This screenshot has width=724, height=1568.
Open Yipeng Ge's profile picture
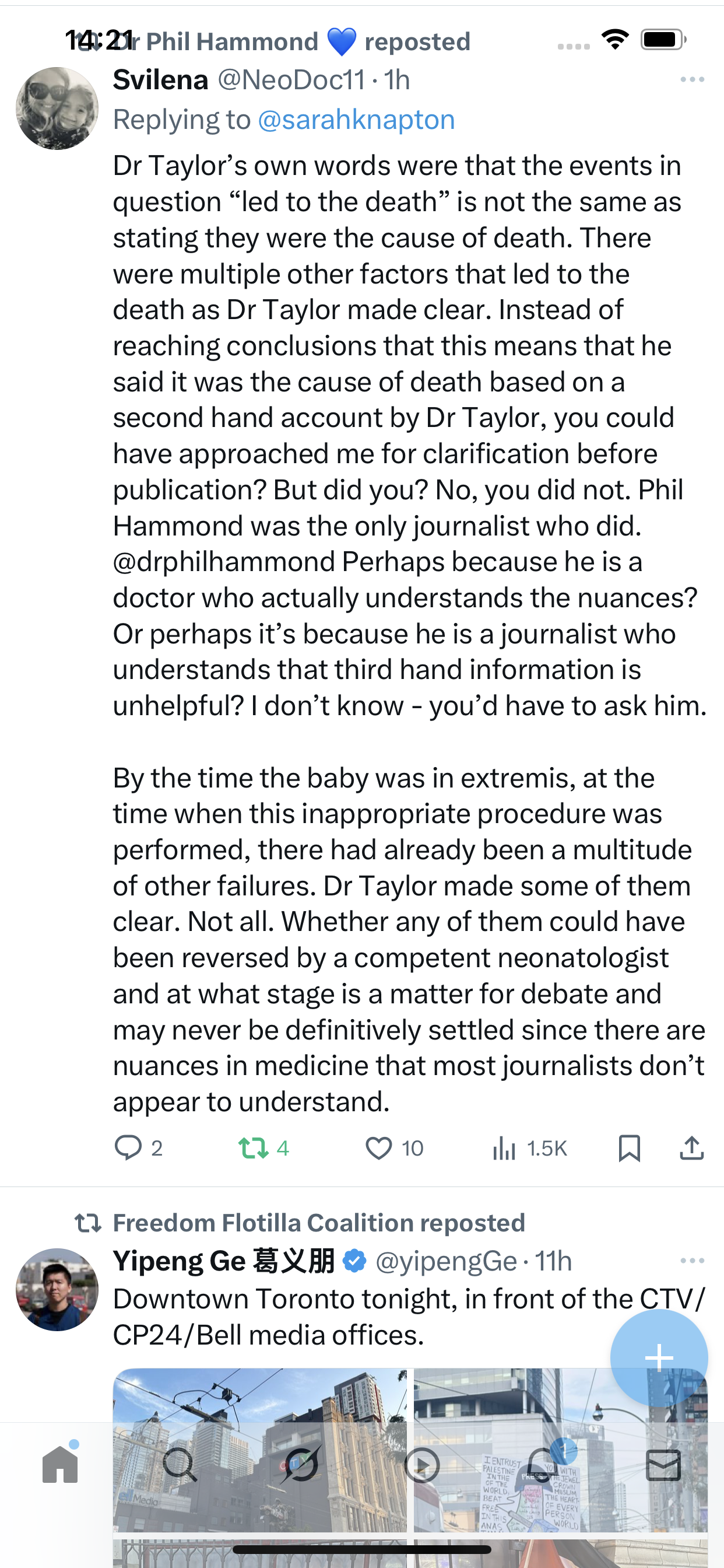tap(57, 1289)
